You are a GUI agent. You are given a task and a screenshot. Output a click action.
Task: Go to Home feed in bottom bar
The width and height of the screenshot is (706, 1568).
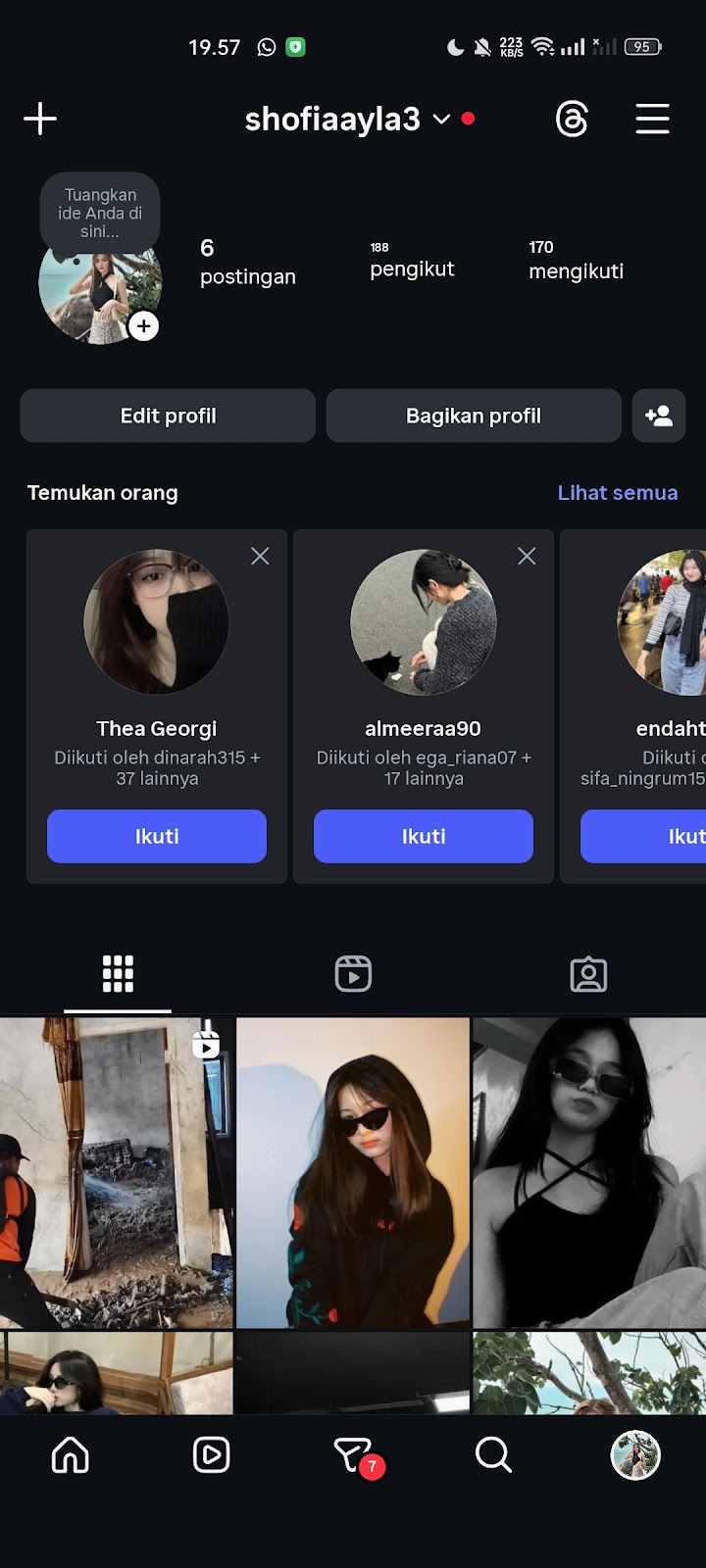[x=71, y=1455]
